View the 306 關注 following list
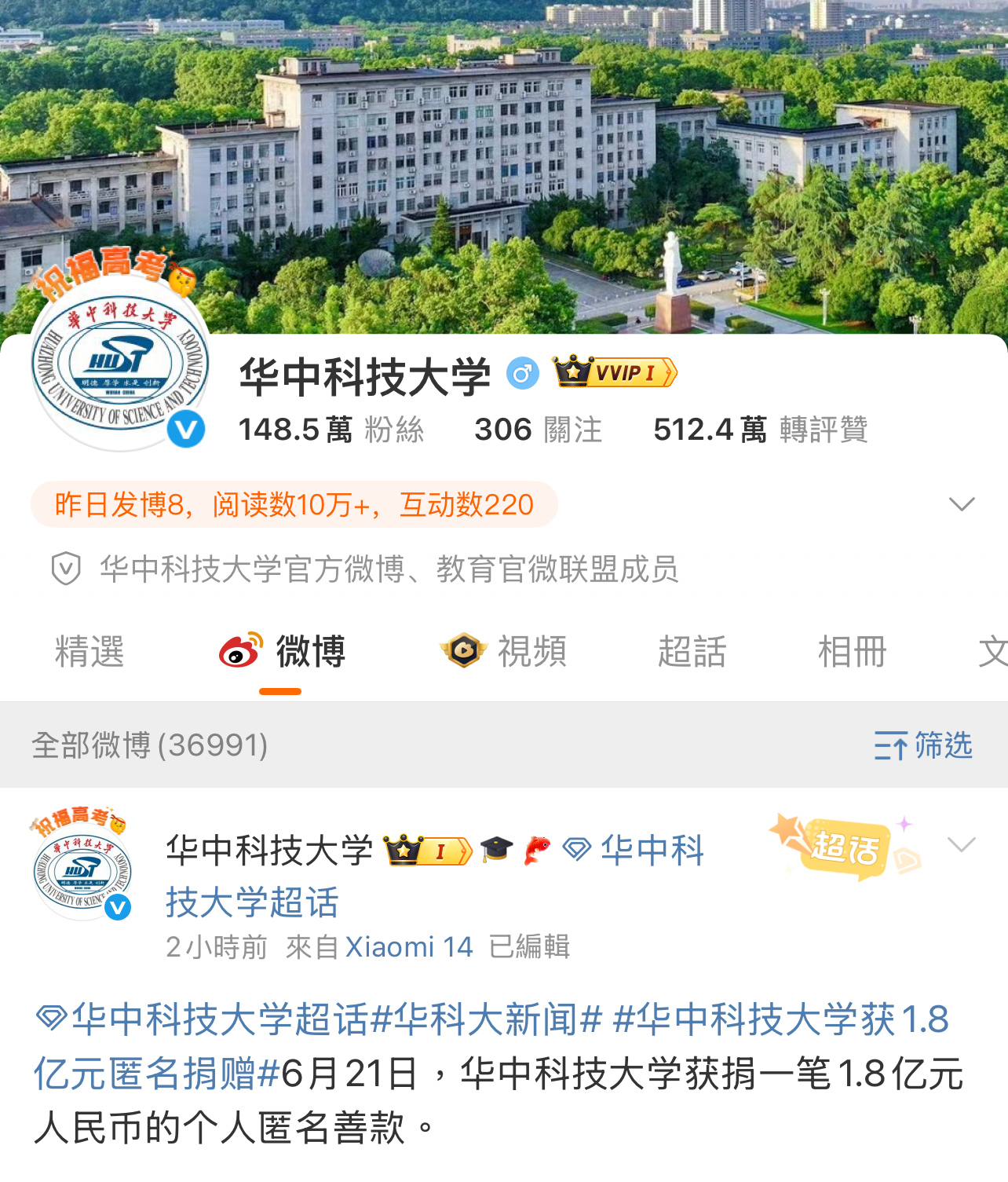Viewport: 1008px width, 1182px height. (x=538, y=430)
